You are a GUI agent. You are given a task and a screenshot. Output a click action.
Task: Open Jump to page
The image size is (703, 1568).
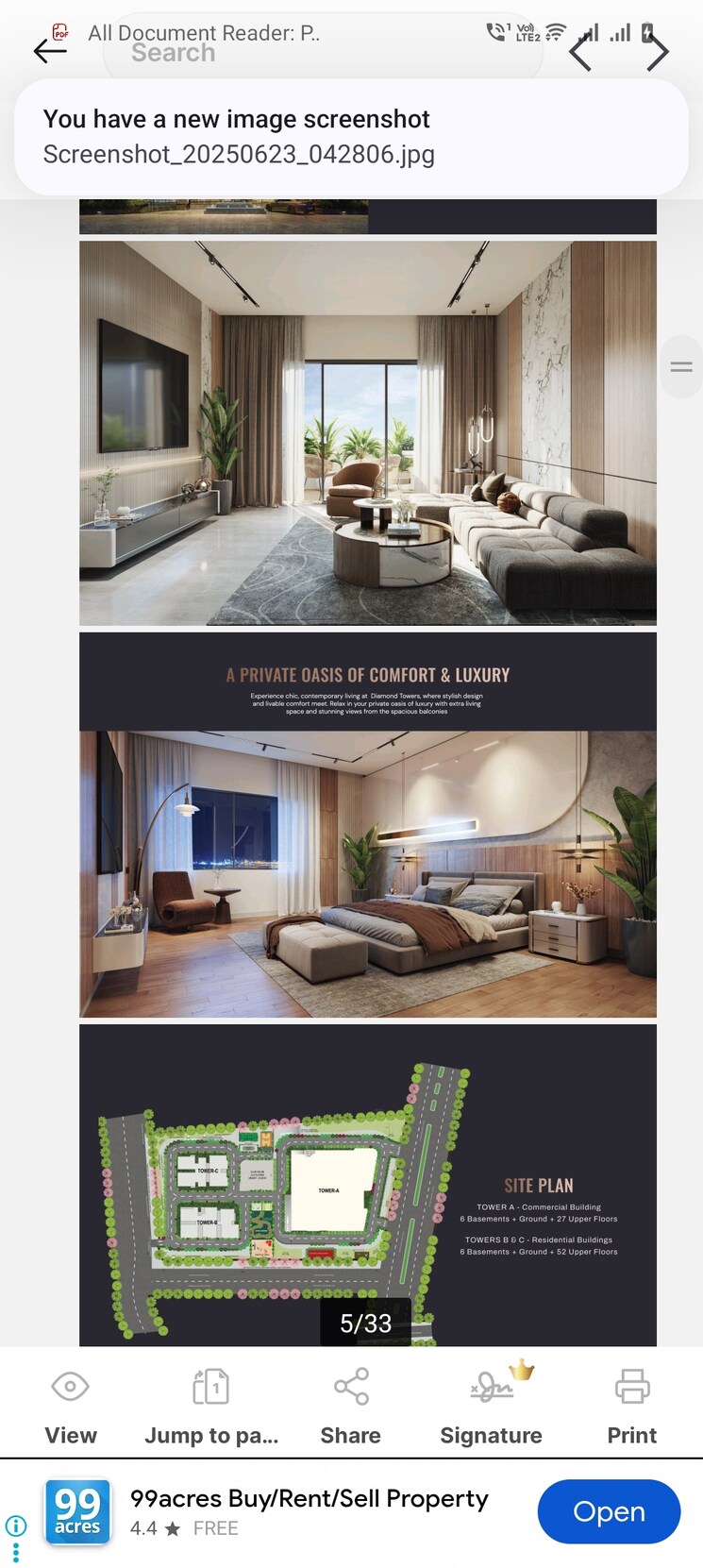tap(211, 1406)
